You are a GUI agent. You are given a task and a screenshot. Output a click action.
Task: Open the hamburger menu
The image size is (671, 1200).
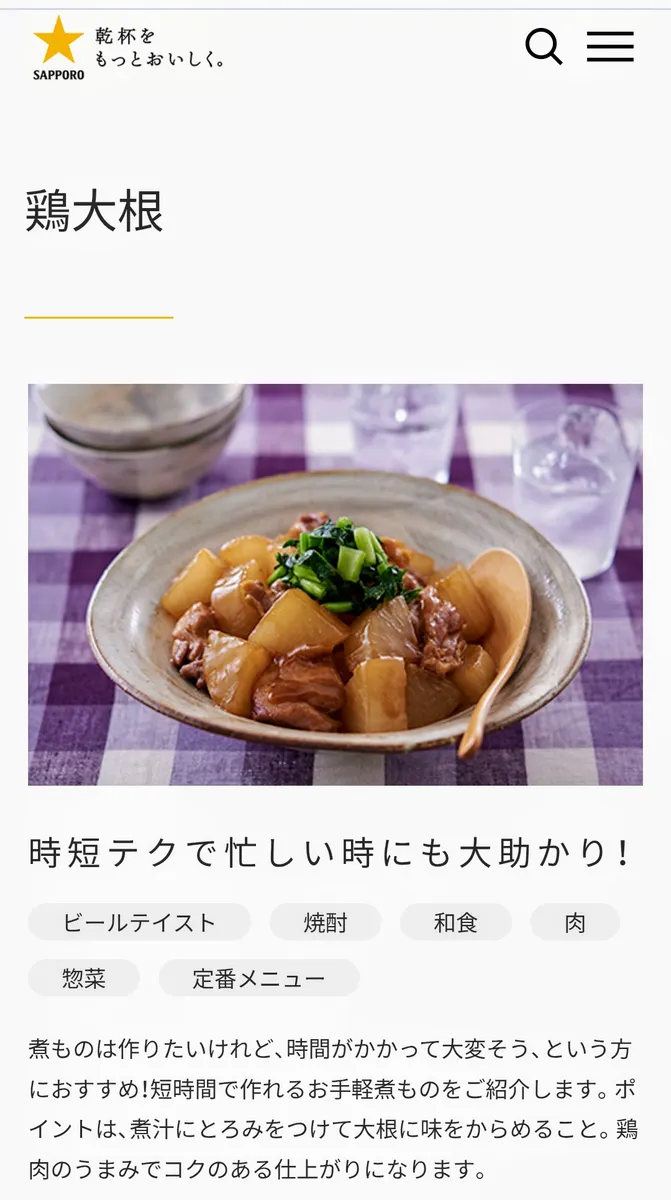click(610, 46)
